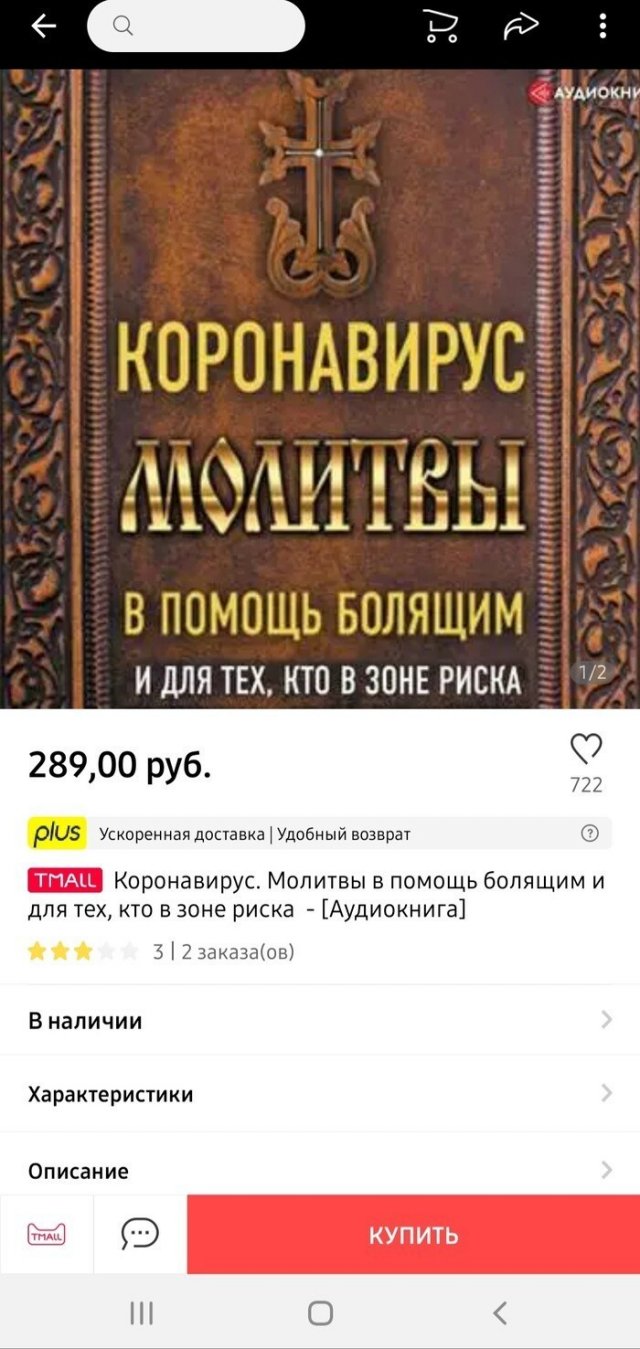Tap the search field
Image resolution: width=640 pixels, height=1349 pixels.
click(196, 27)
